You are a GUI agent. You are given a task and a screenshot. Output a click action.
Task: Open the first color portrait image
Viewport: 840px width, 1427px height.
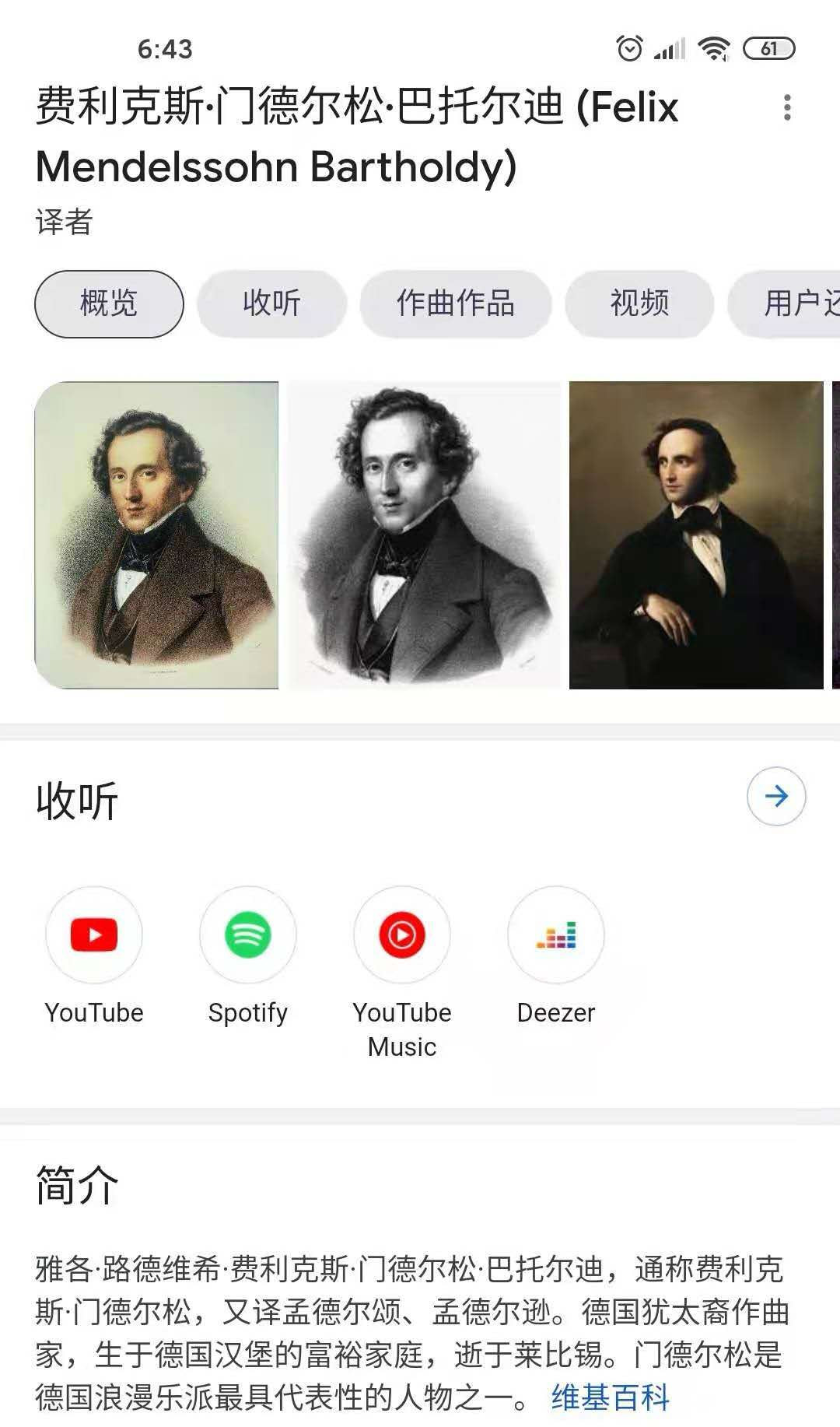coord(156,535)
